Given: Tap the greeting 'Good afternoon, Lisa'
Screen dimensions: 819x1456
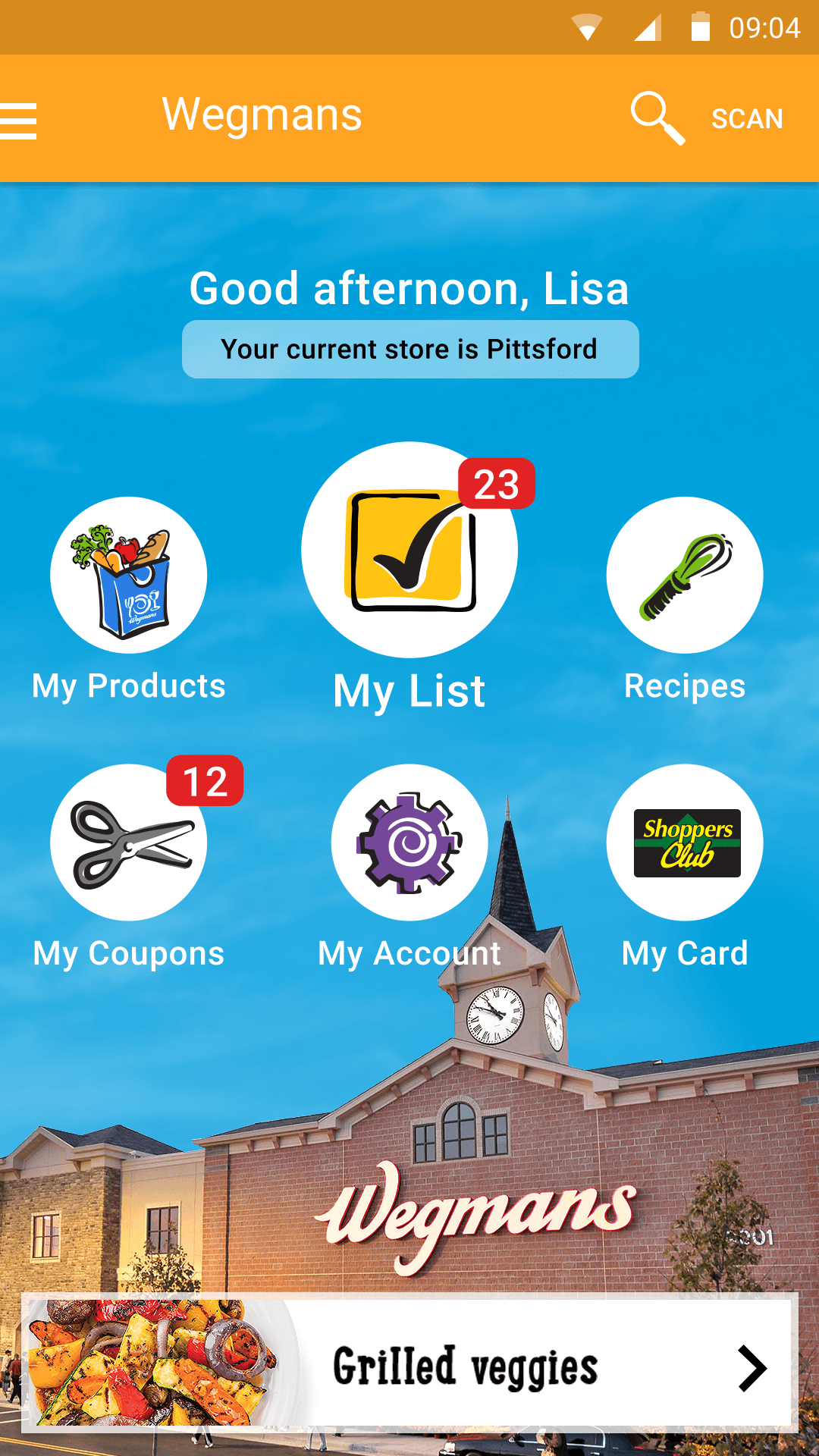Looking at the screenshot, I should pos(409,288).
